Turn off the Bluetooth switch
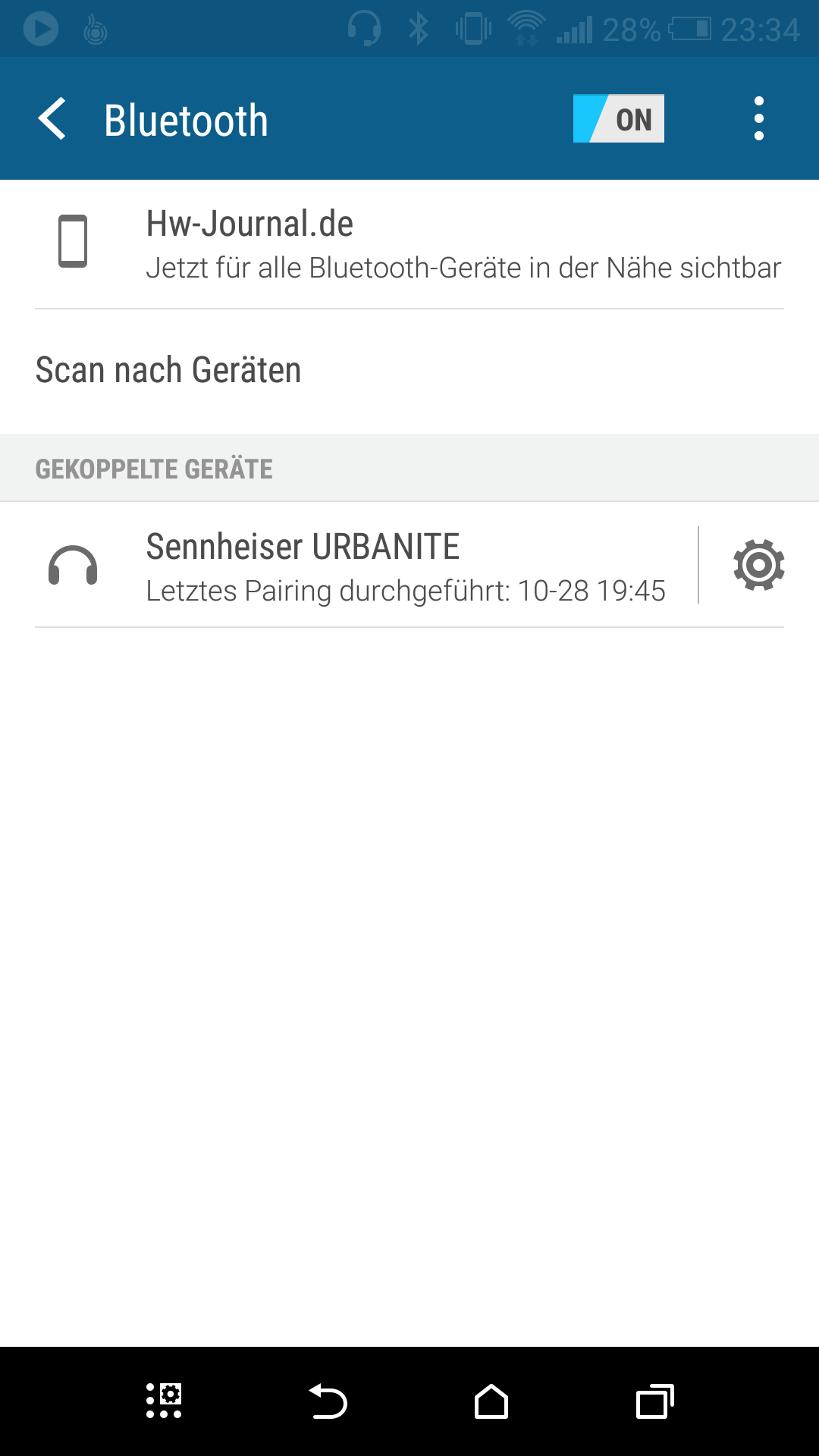Viewport: 819px width, 1456px height. coord(618,118)
